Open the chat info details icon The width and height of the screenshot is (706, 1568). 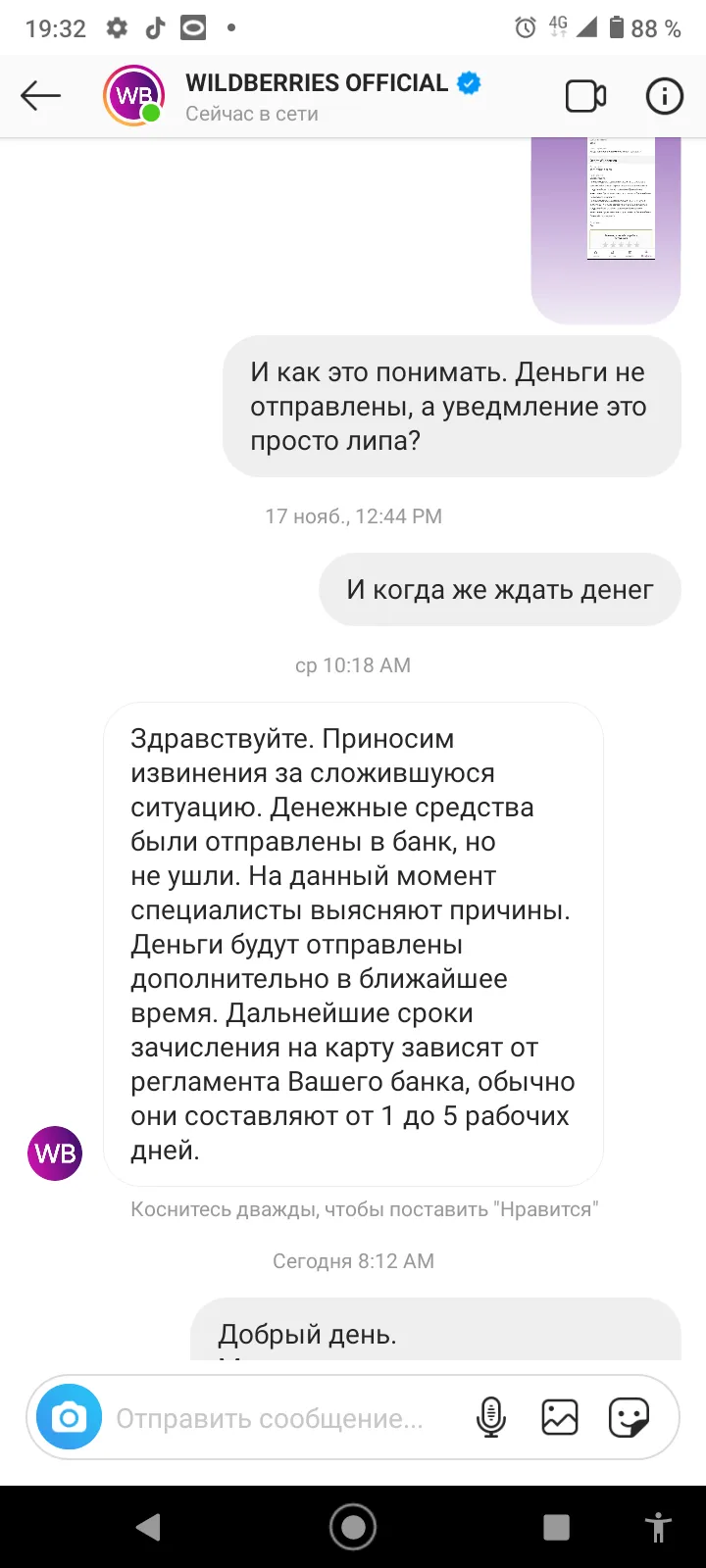point(664,96)
